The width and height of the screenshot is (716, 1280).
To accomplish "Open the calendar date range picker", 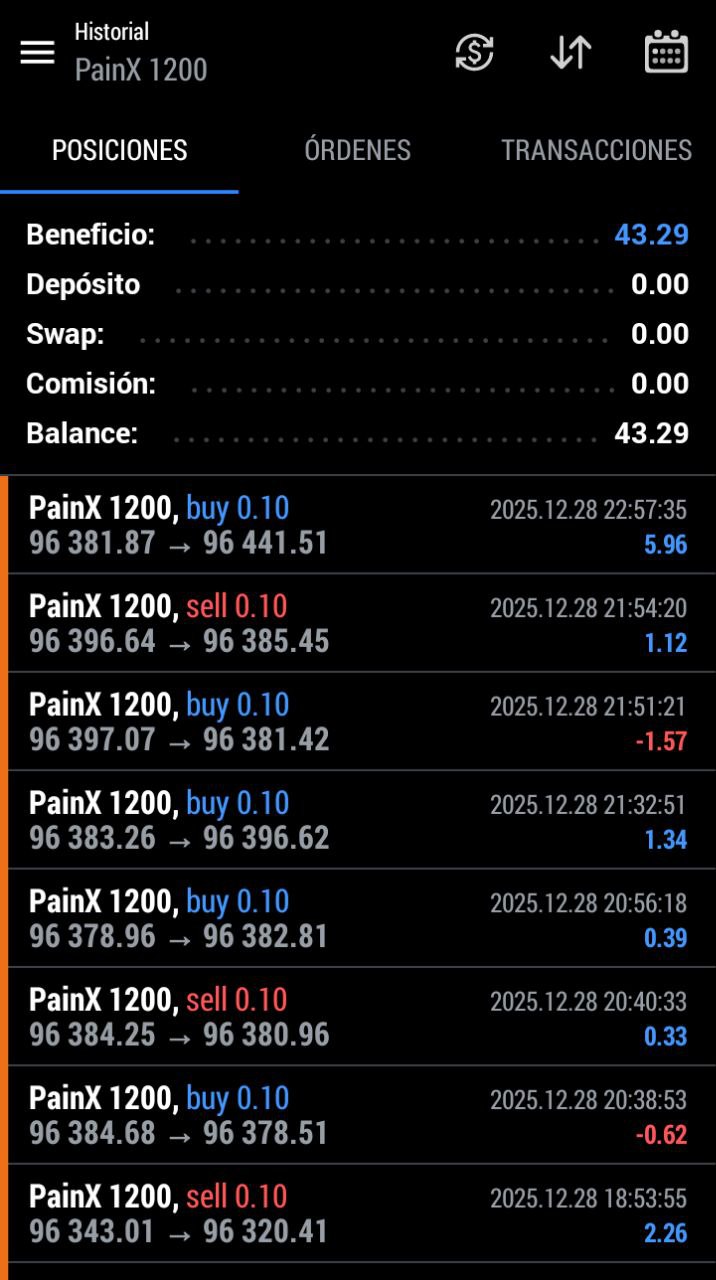I will tap(666, 52).
